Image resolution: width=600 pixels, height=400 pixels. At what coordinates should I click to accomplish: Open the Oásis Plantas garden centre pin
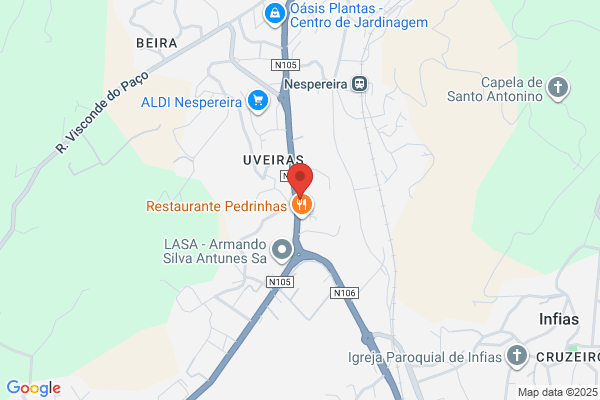pos(275,15)
